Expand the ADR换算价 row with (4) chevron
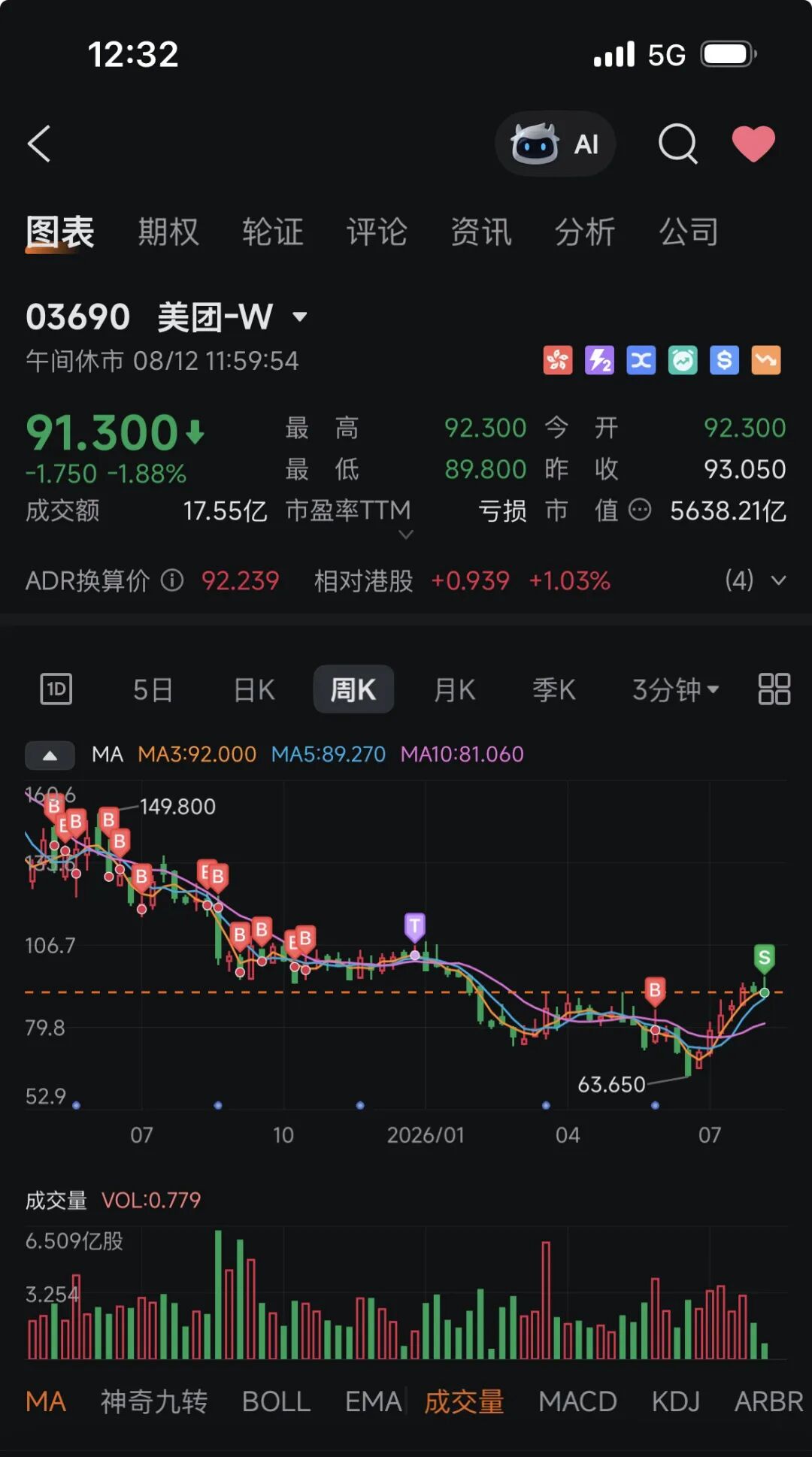 point(756,580)
